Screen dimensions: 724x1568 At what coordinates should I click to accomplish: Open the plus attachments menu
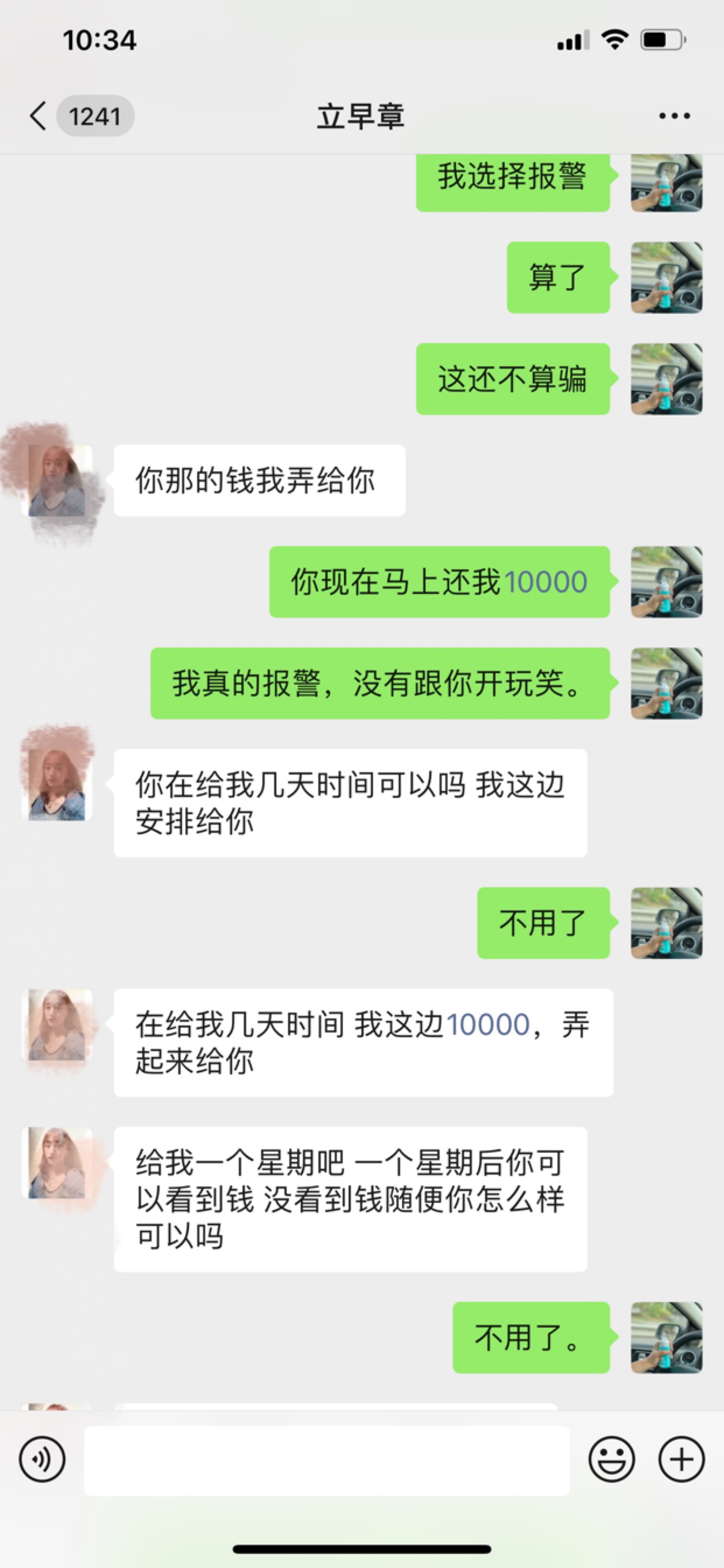coord(681,1459)
